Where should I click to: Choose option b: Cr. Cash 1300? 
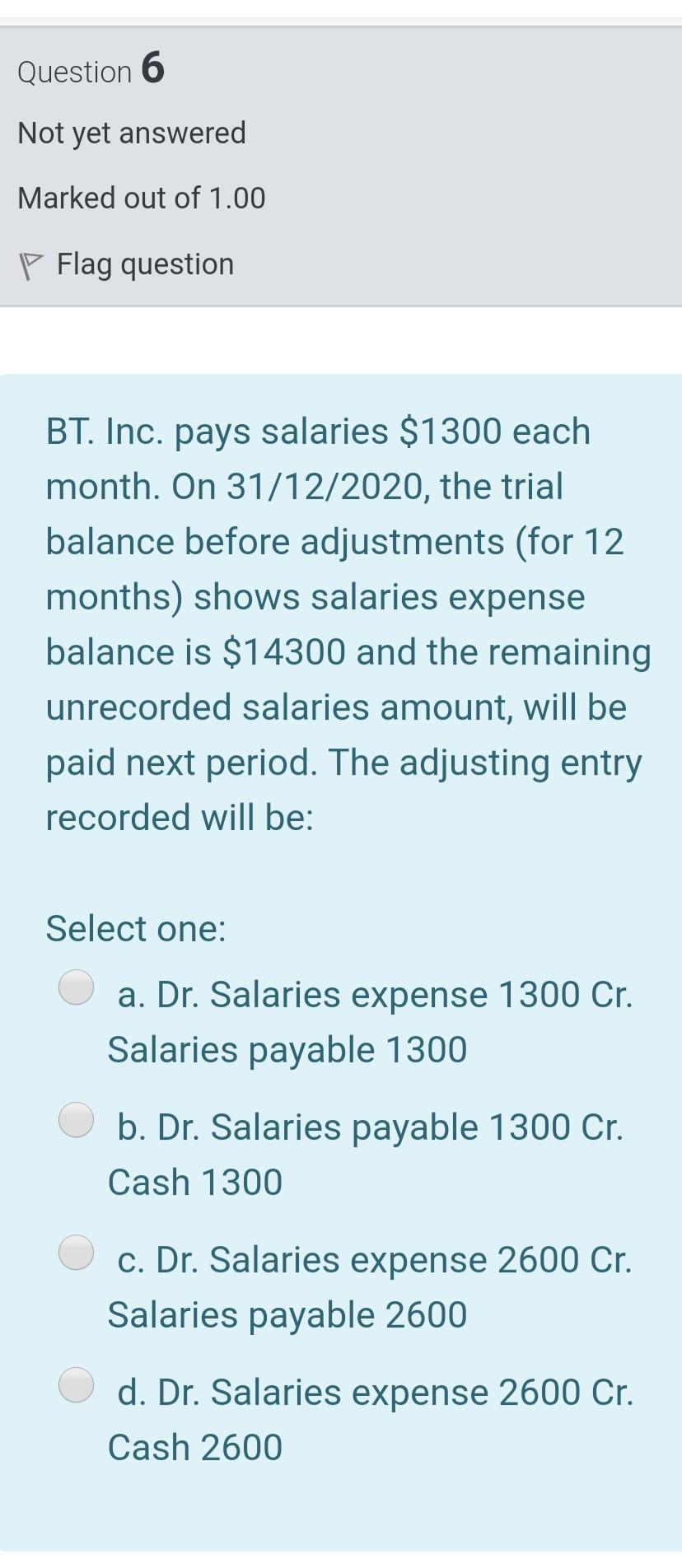tap(77, 1120)
